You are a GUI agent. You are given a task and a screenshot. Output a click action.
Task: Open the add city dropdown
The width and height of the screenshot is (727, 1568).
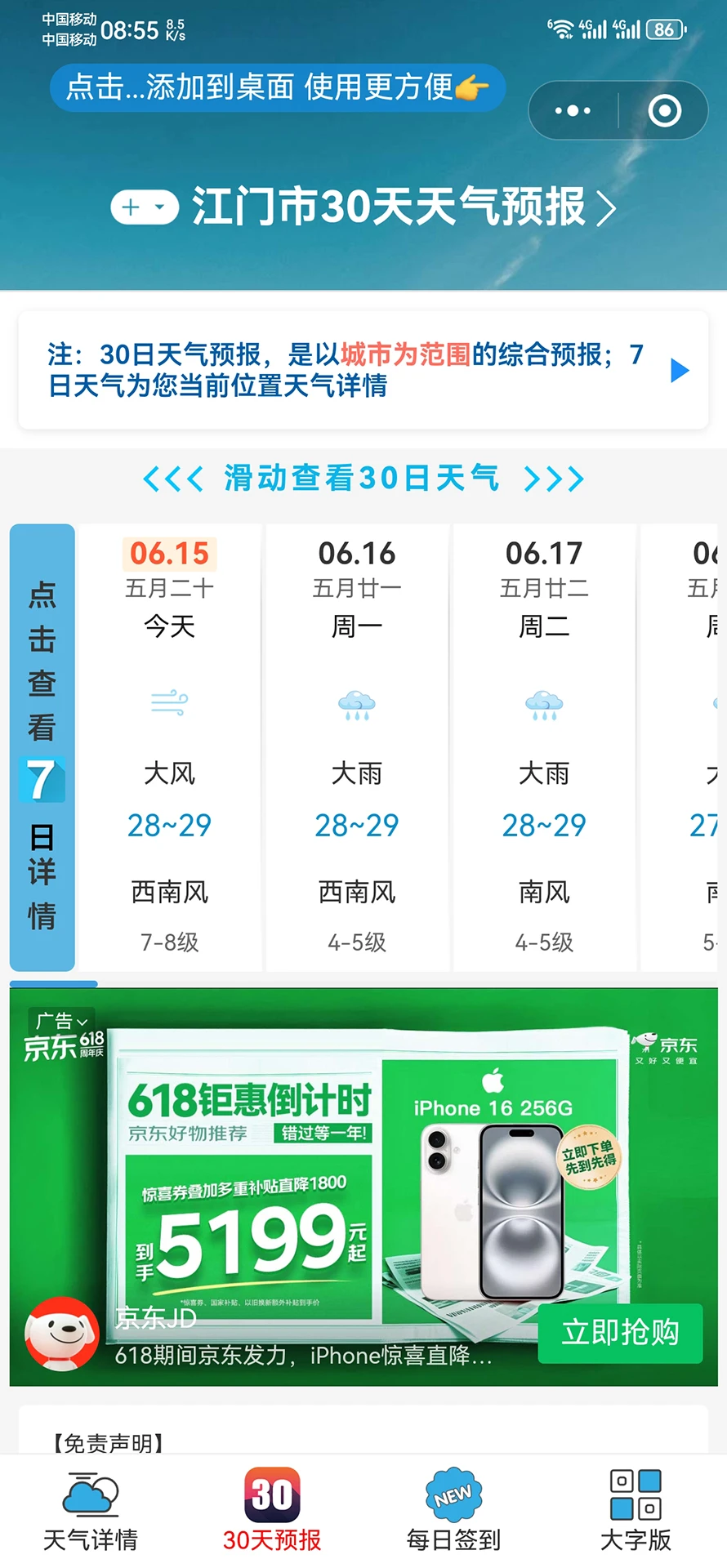145,207
